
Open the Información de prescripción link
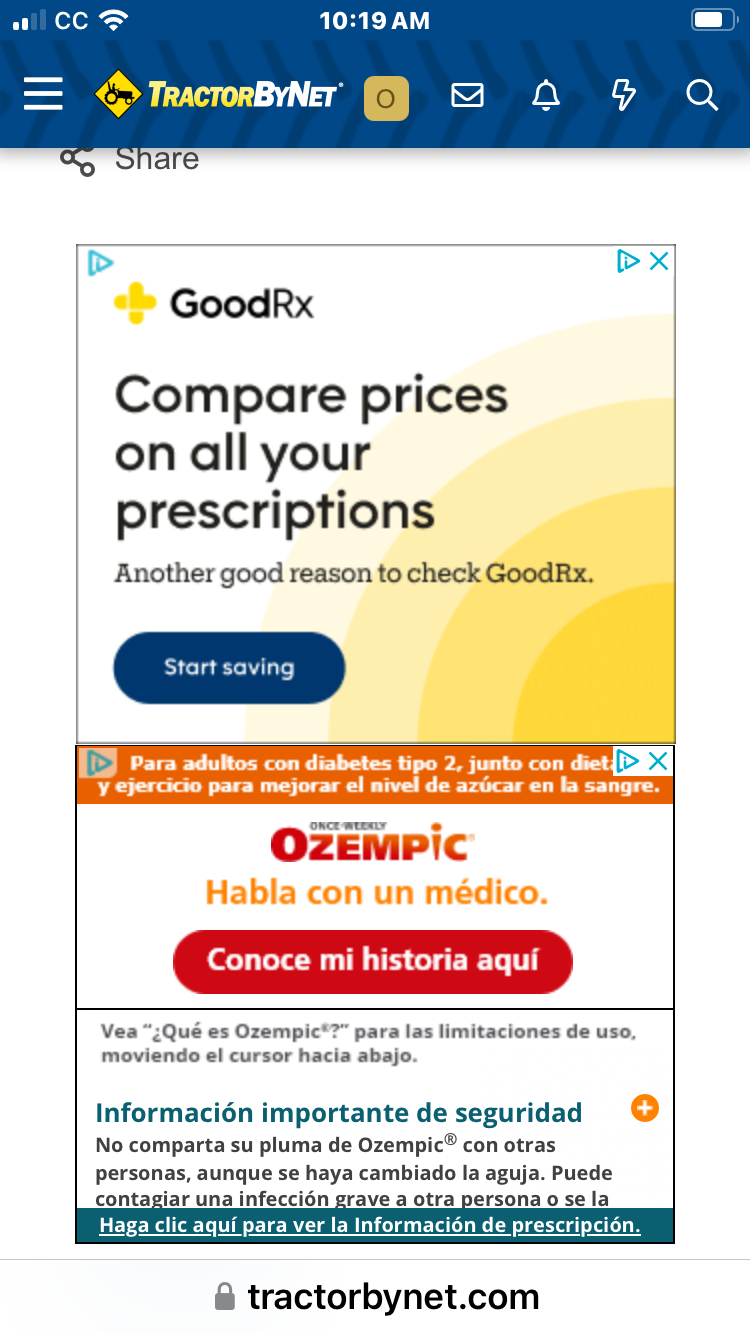(370, 1225)
